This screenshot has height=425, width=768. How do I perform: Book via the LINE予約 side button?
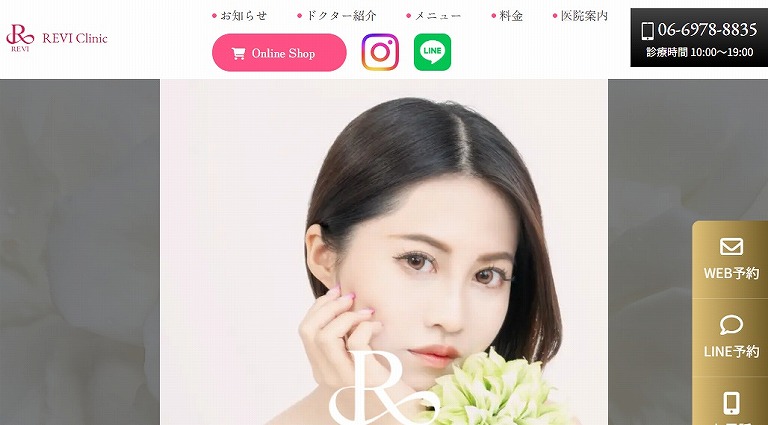(731, 337)
